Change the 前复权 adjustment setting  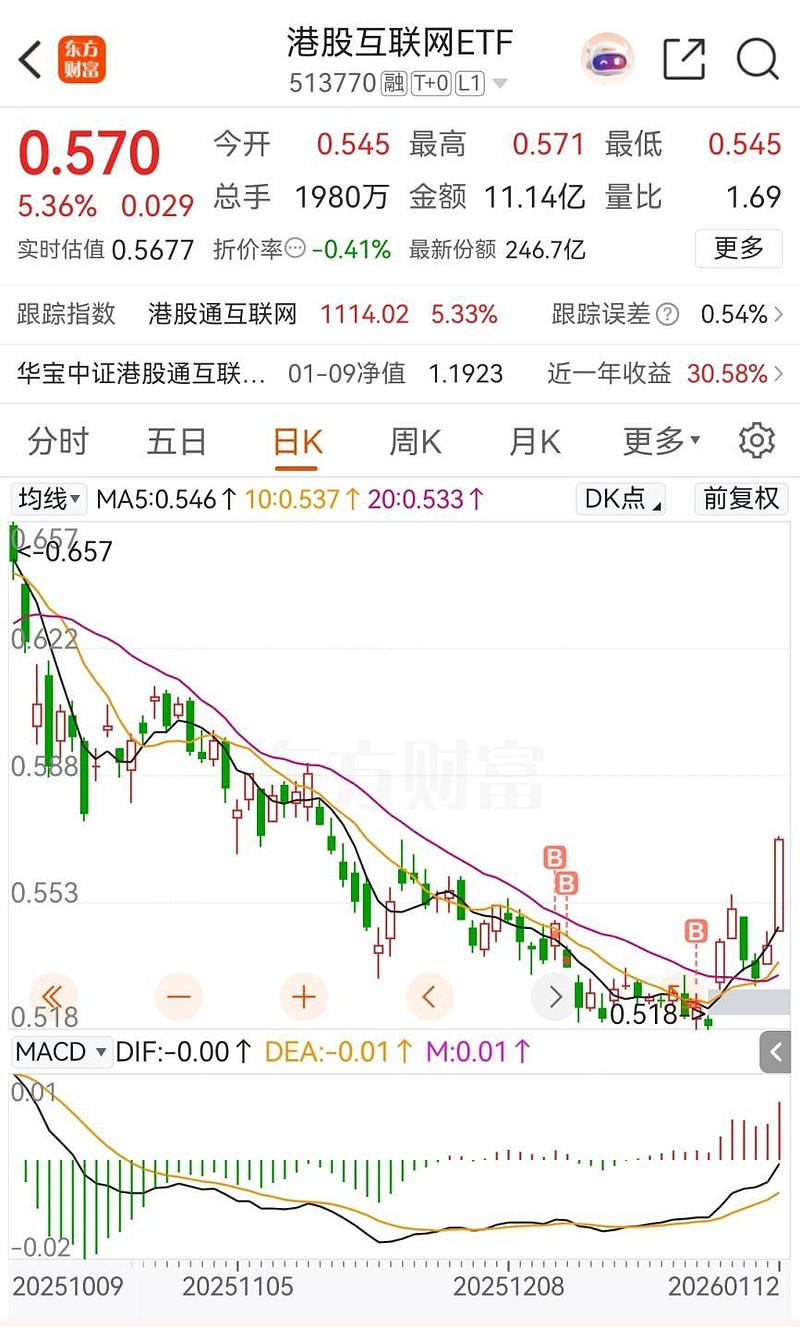tap(741, 499)
